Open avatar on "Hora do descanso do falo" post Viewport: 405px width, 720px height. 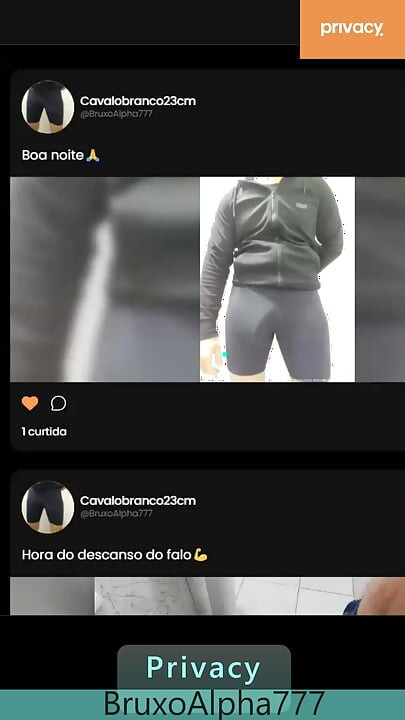click(x=48, y=507)
